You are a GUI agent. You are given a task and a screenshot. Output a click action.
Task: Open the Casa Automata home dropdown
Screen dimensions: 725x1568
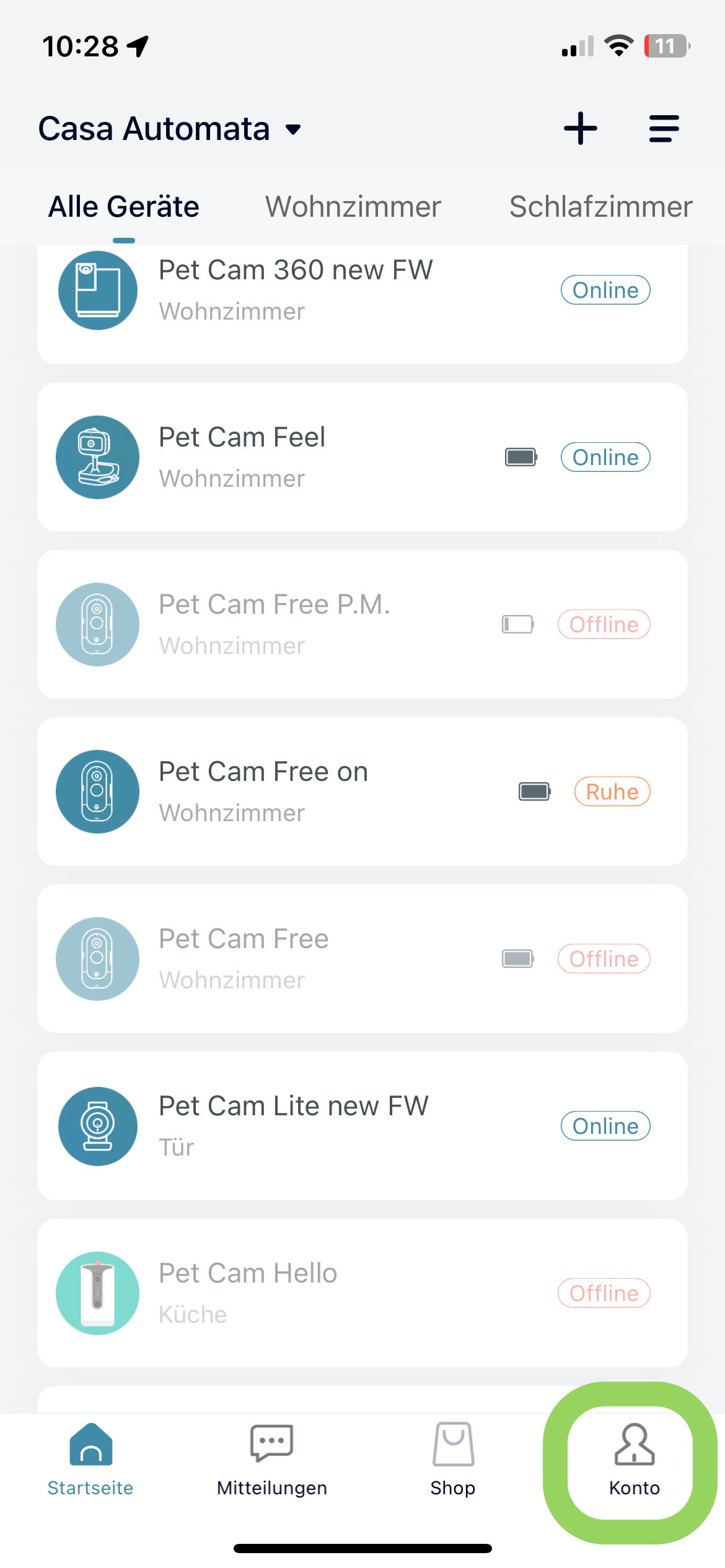(x=170, y=129)
